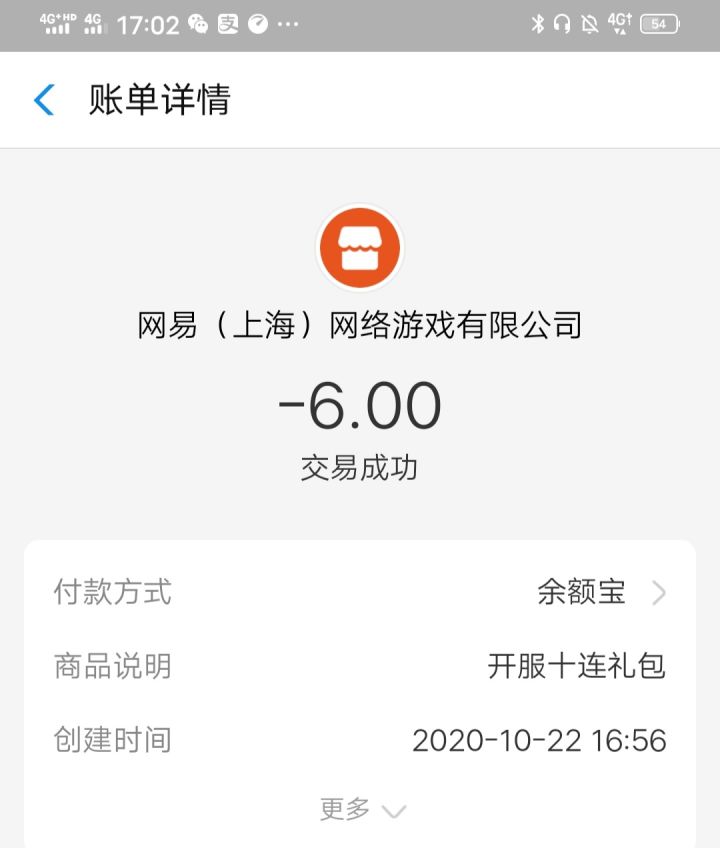Expand the 更多 section for more details
This screenshot has width=720, height=848.
(360, 807)
